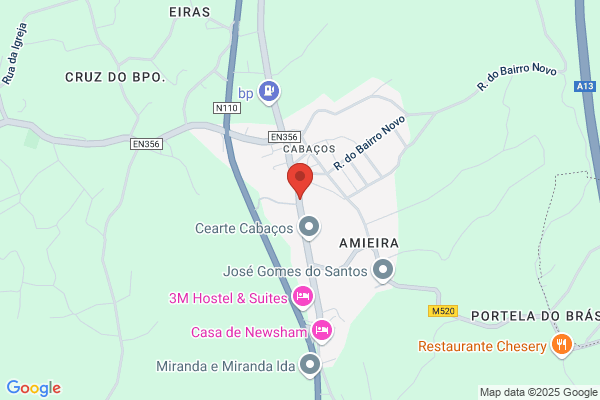The height and width of the screenshot is (400, 600).
Task: View the 3M Hostel & Suites pin
Action: pyautogui.click(x=303, y=297)
